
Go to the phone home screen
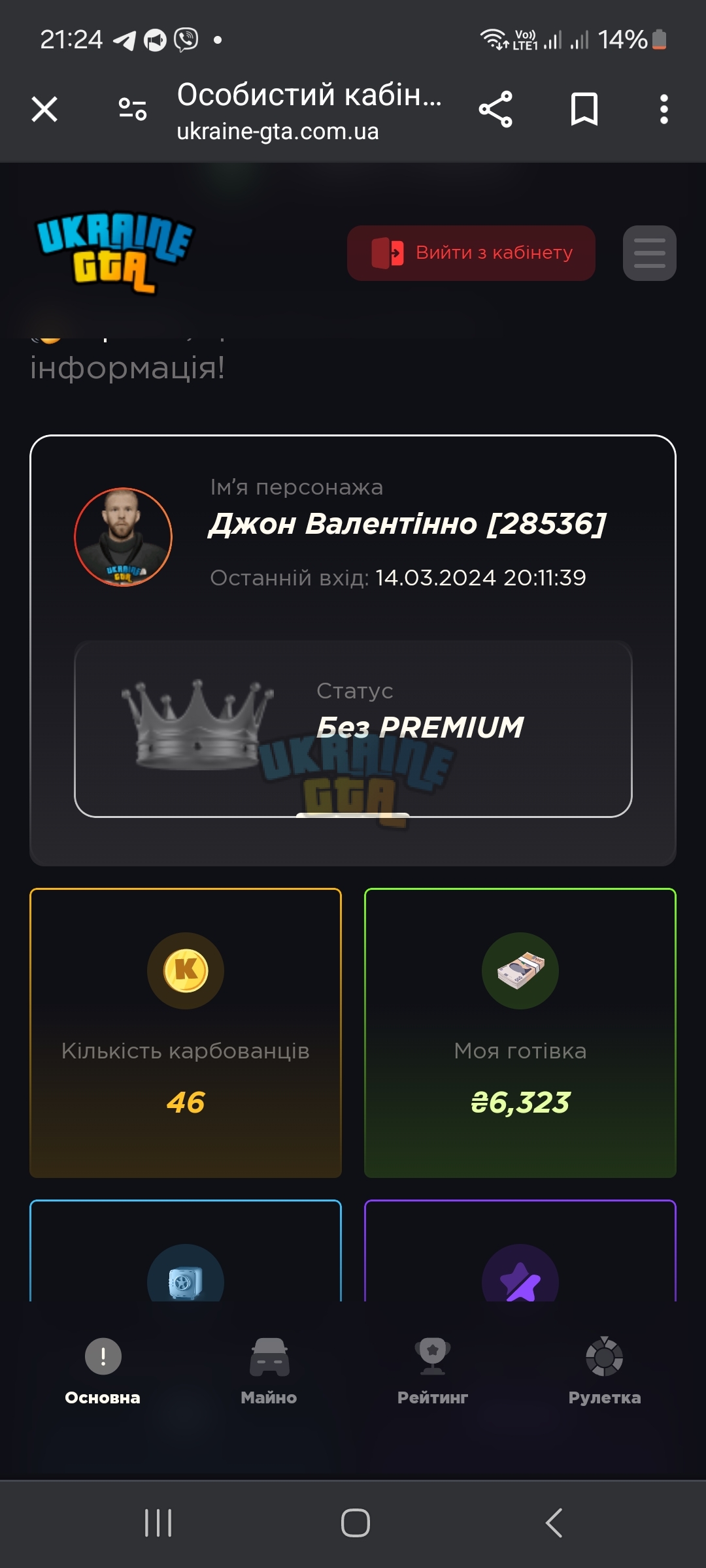(x=356, y=1523)
